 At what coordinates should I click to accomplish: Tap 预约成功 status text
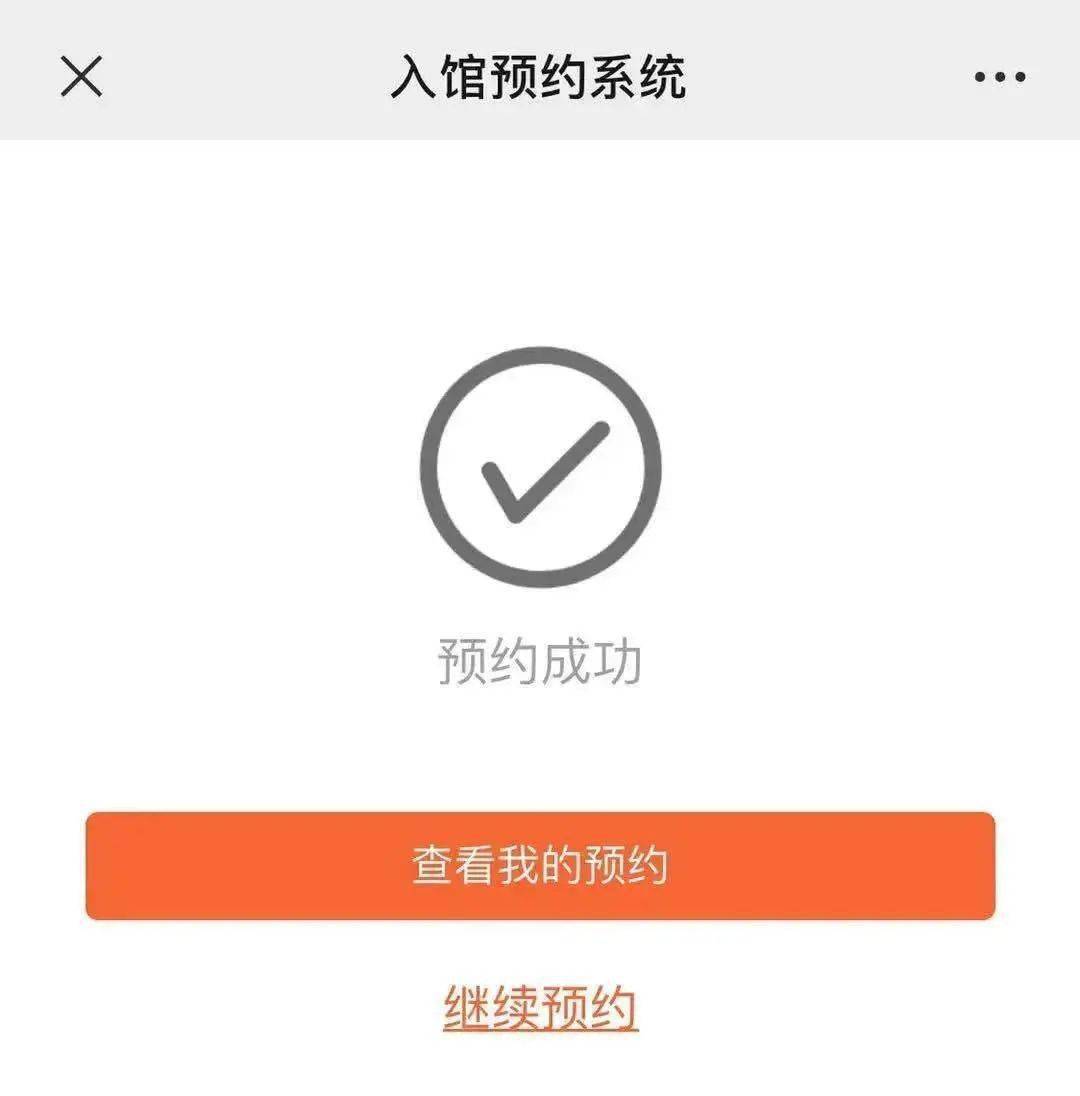click(x=540, y=658)
